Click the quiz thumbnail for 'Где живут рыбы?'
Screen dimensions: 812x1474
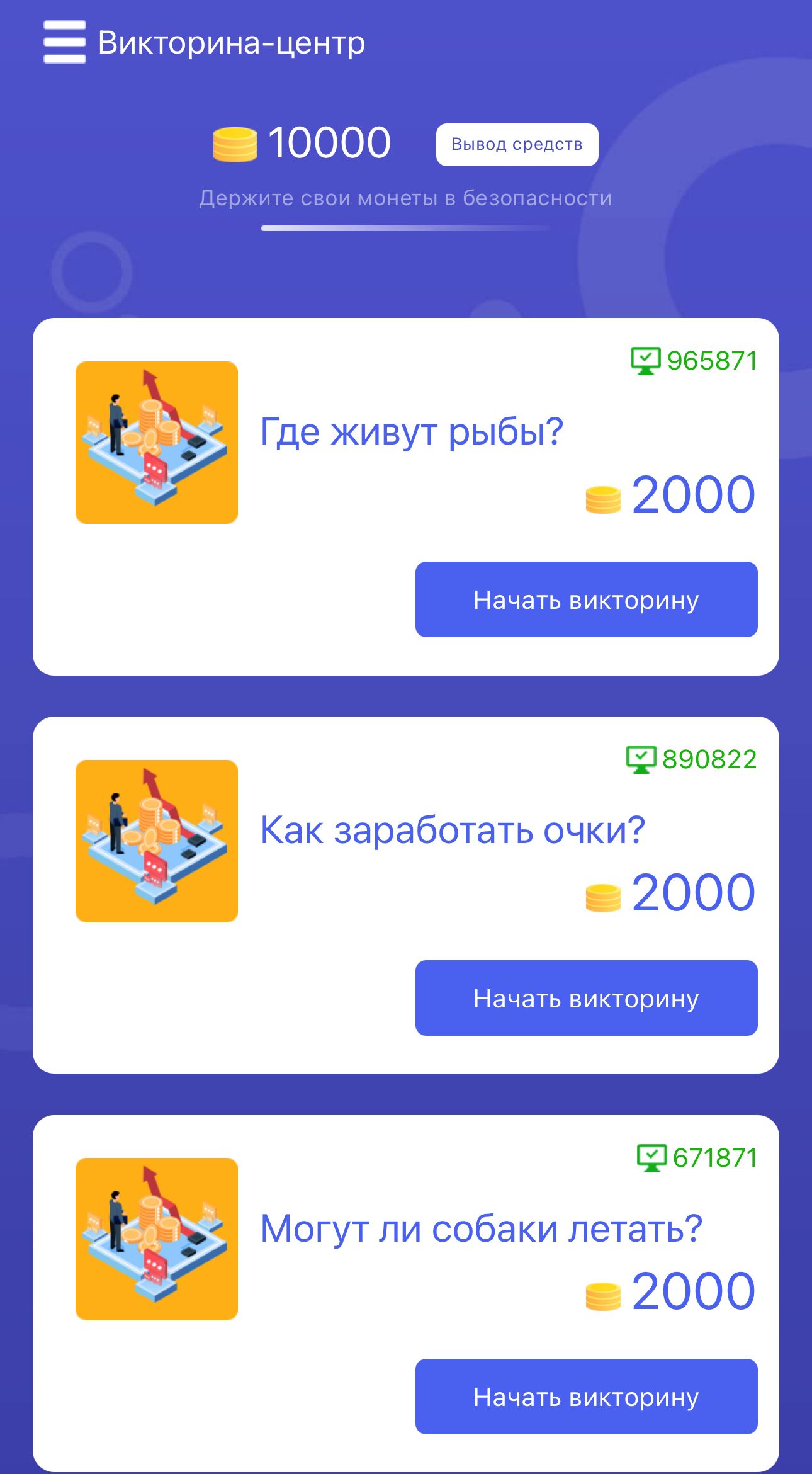click(156, 441)
